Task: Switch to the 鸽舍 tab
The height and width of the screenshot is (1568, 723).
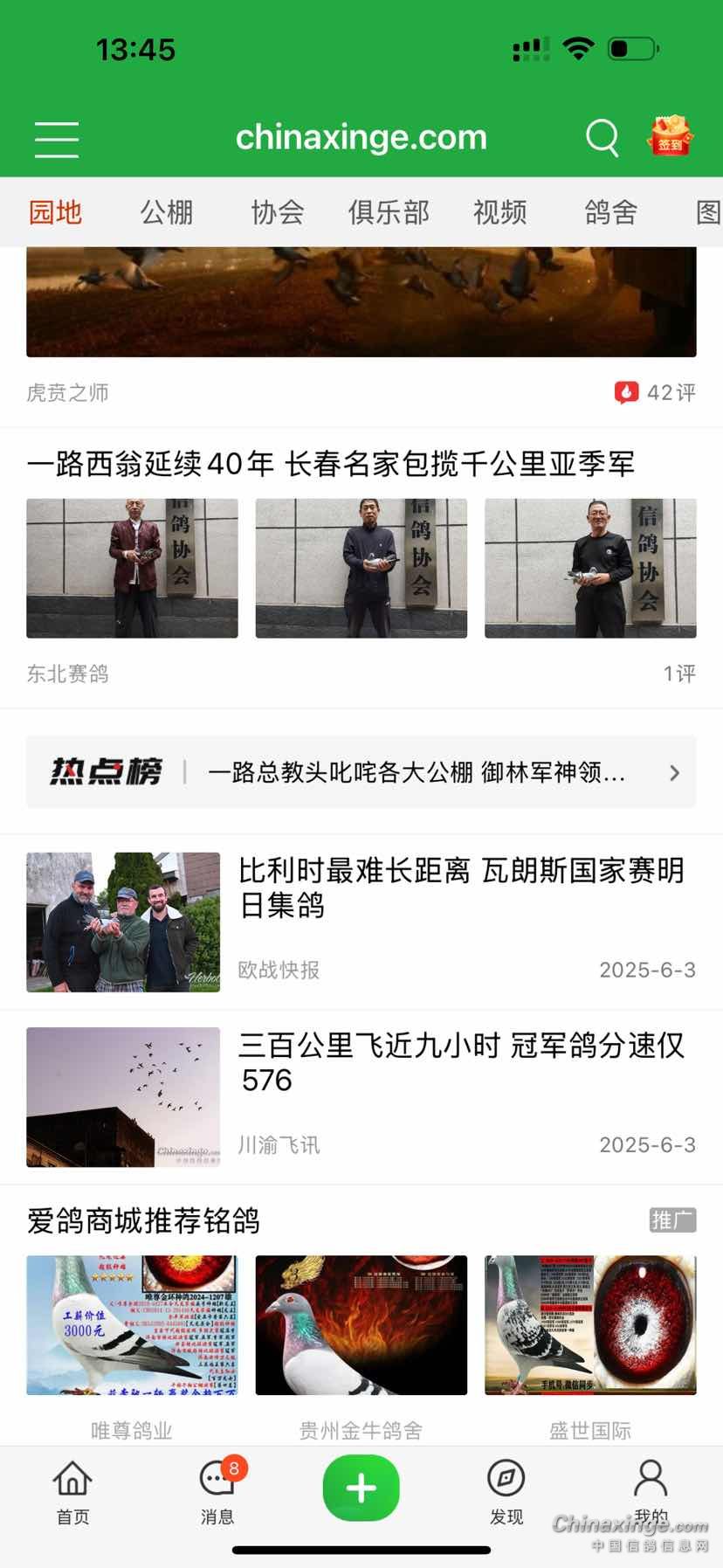Action: point(610,212)
